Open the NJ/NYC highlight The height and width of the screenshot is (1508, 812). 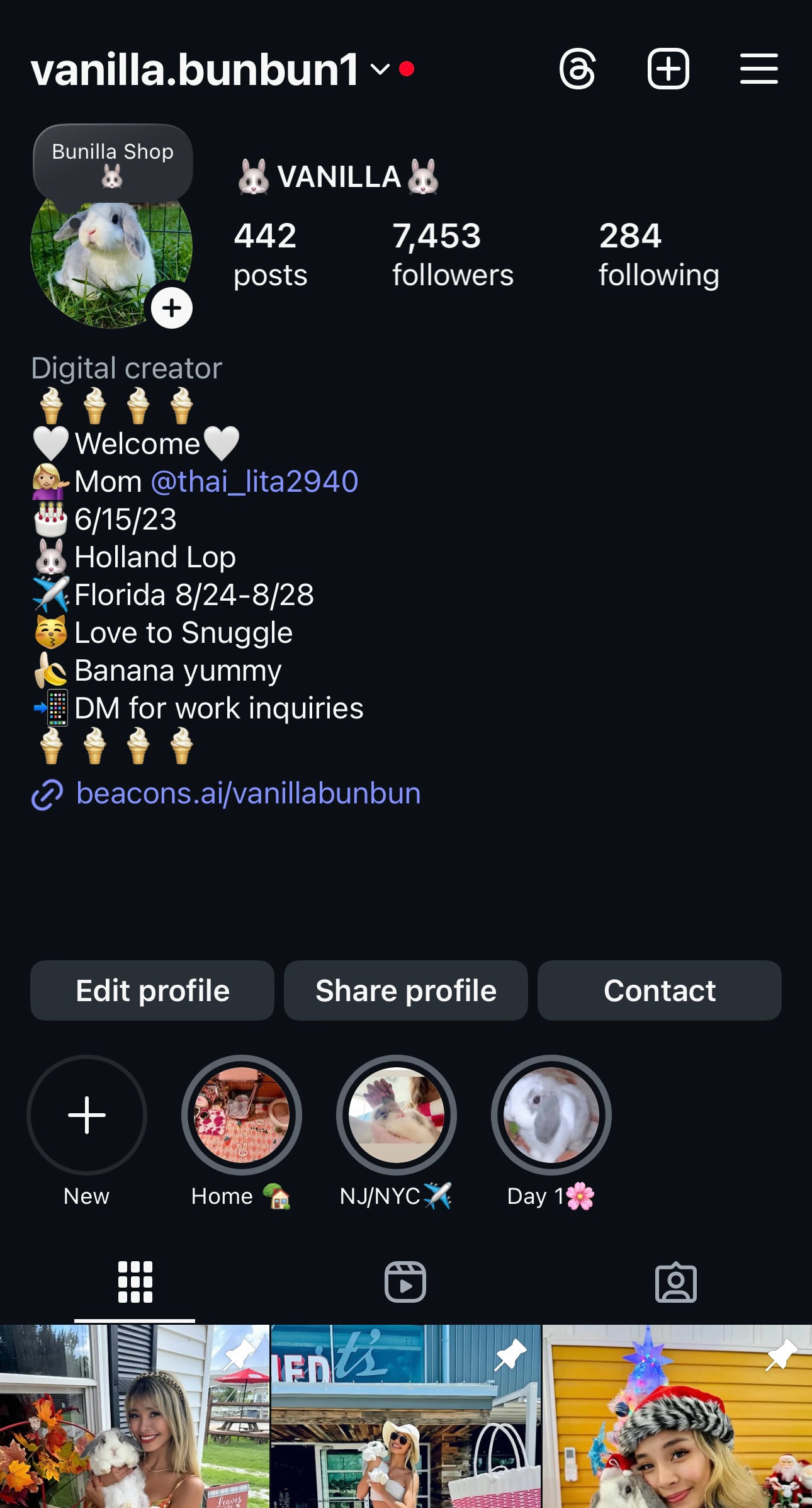(x=397, y=1115)
